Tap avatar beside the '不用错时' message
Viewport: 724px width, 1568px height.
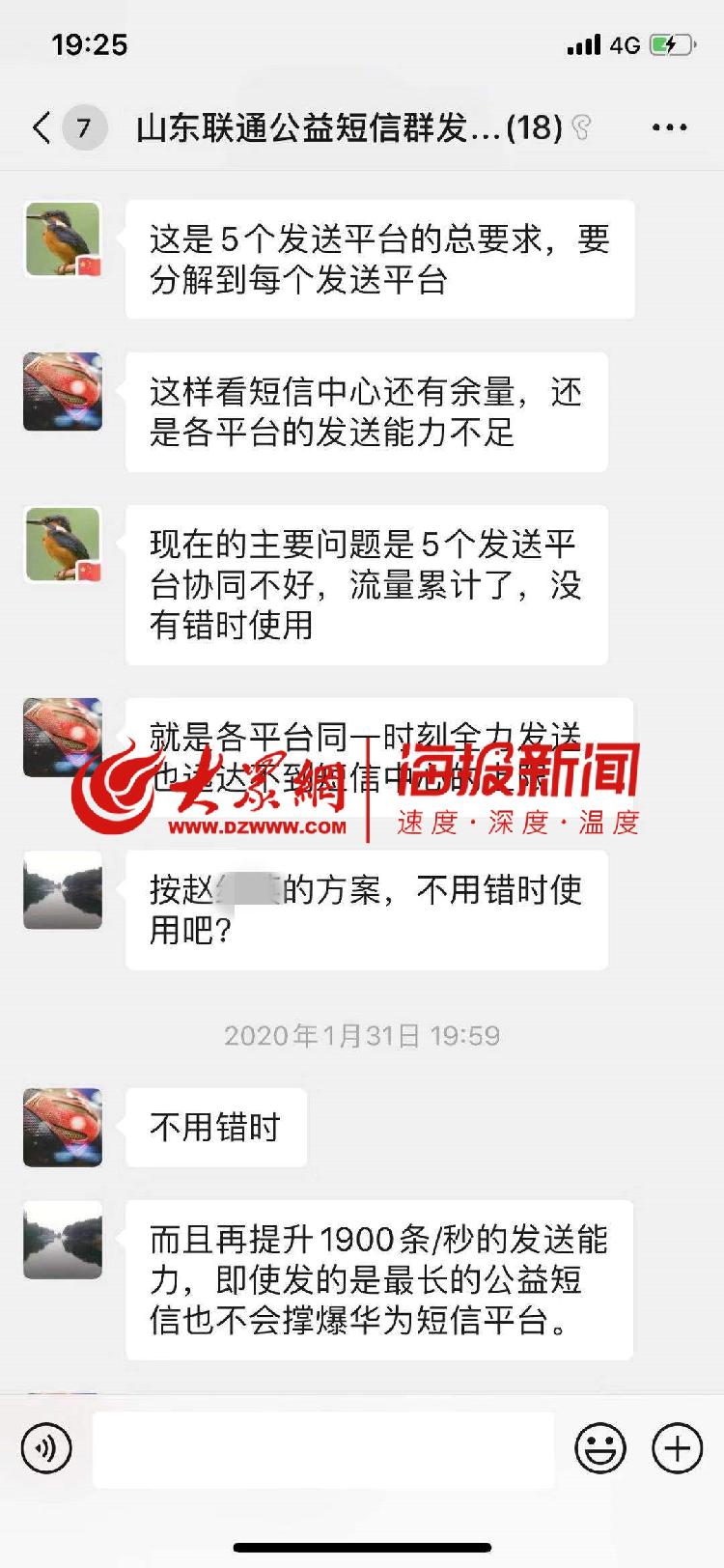coord(63,1127)
